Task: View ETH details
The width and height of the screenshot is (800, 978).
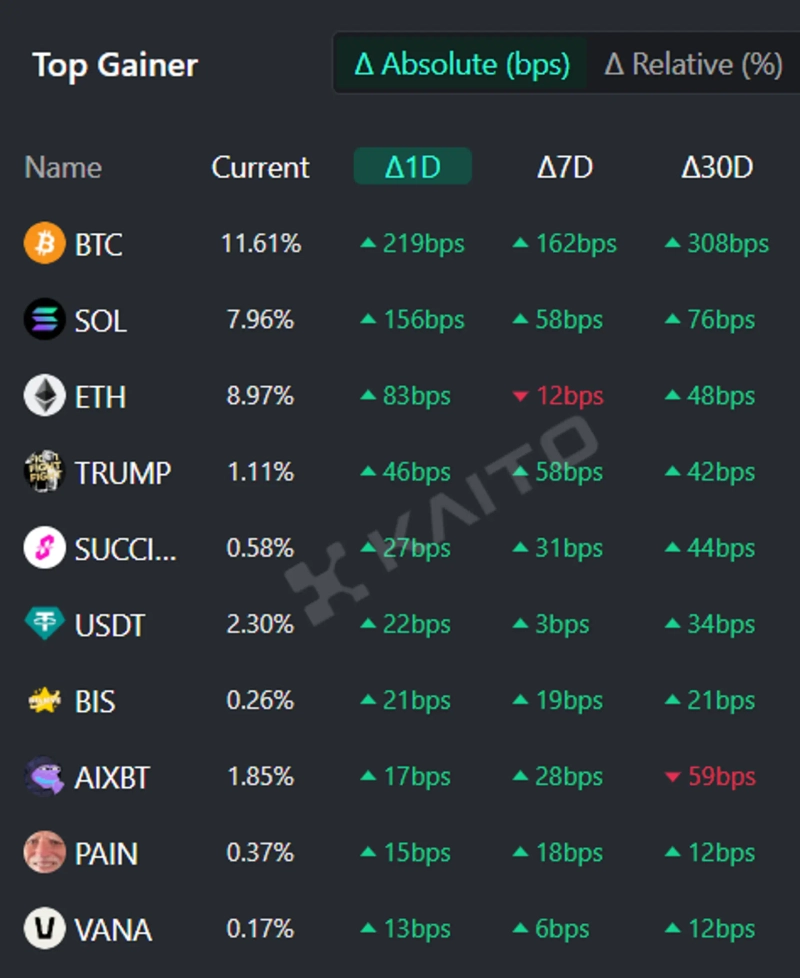Action: coord(100,397)
